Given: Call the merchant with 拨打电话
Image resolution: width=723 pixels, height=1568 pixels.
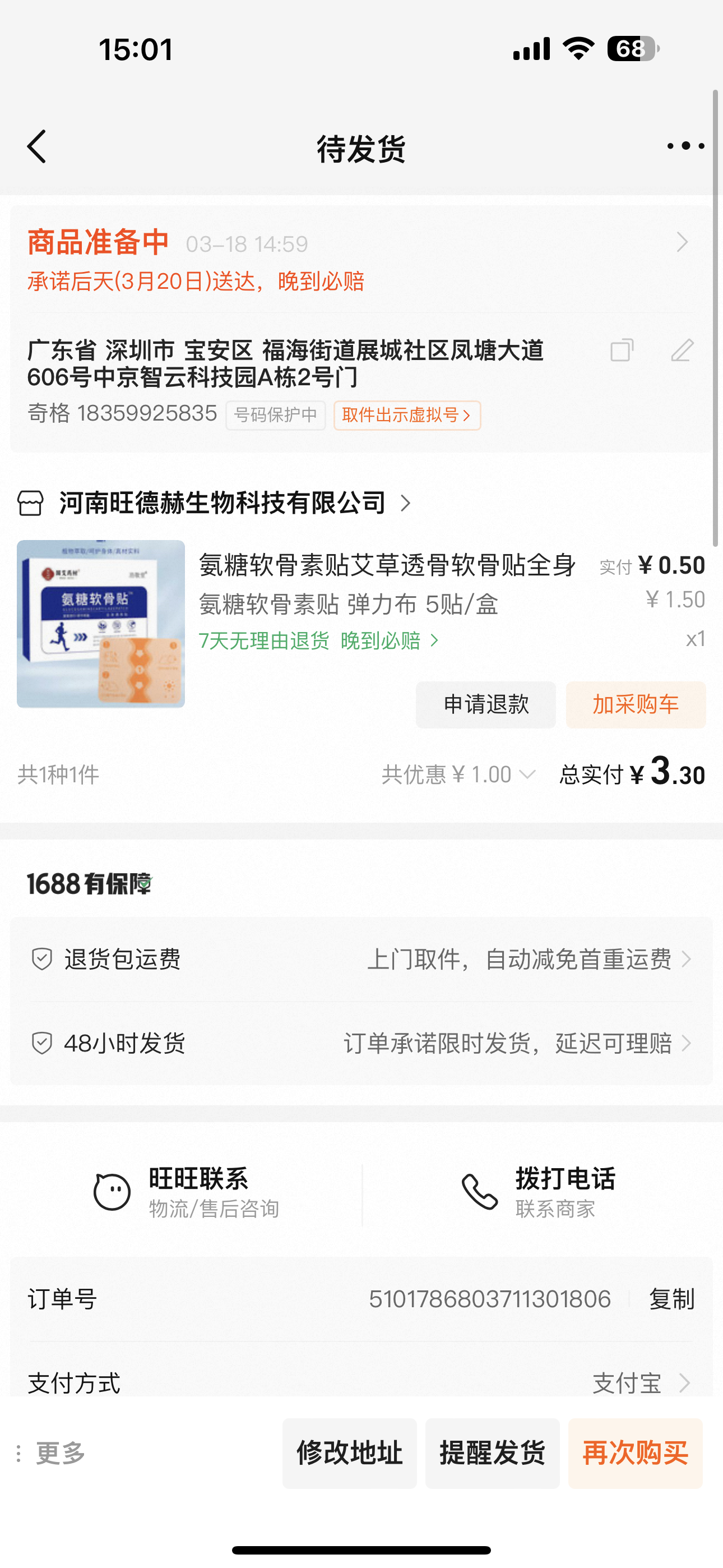Looking at the screenshot, I should (539, 1192).
